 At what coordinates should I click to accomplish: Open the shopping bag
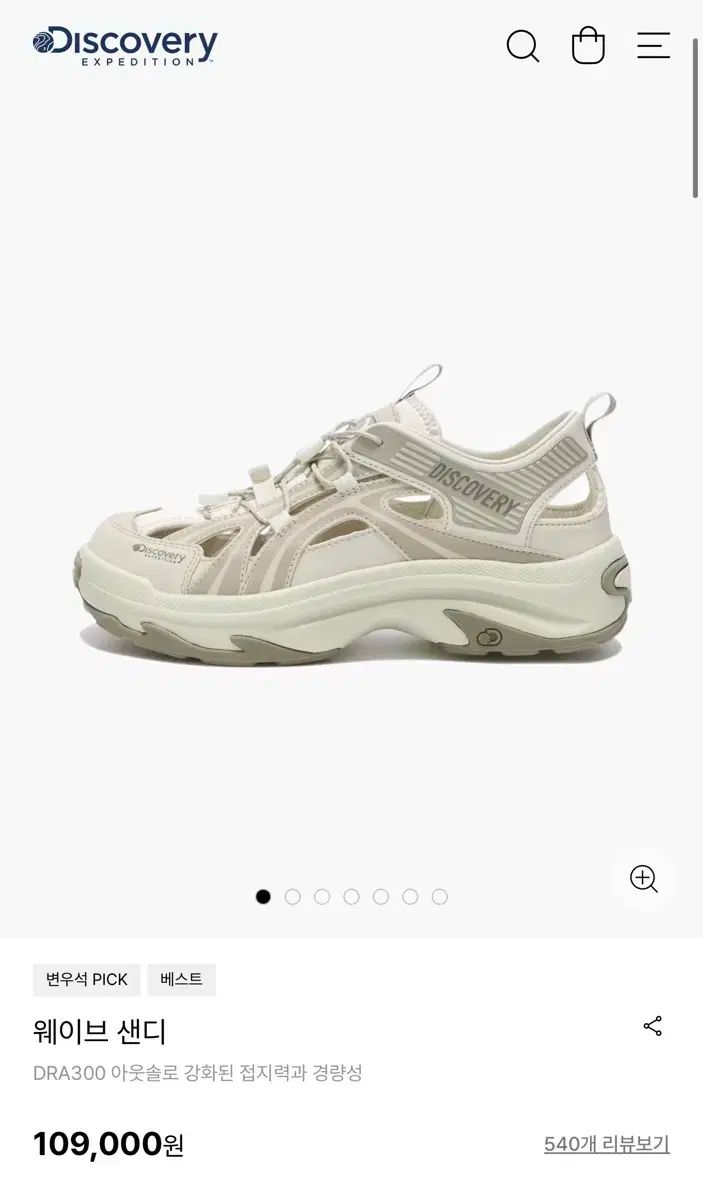(x=588, y=46)
